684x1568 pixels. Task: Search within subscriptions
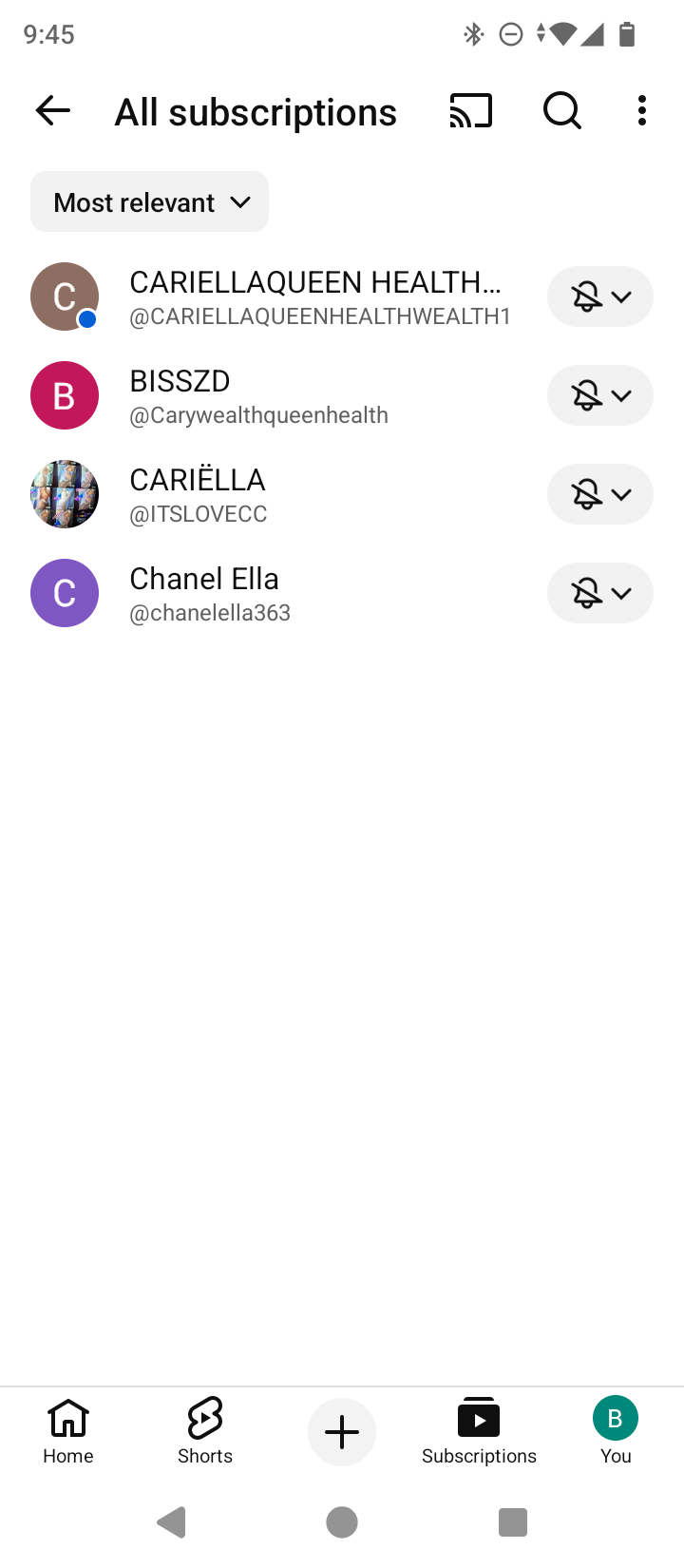tap(561, 111)
